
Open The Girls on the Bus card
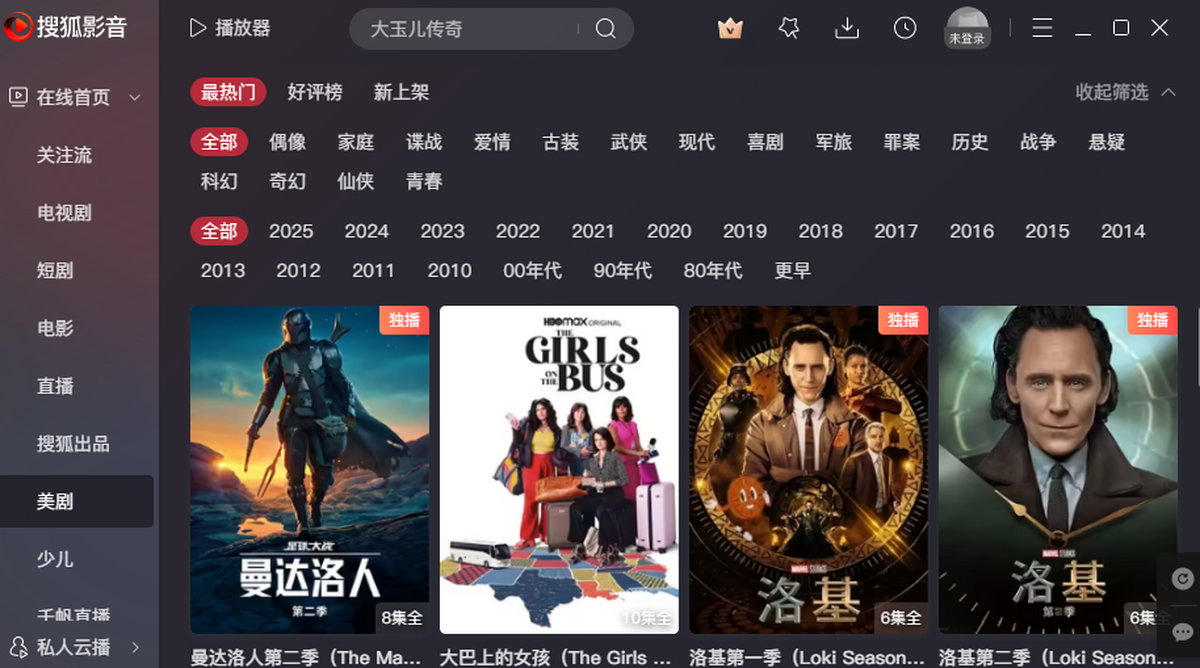pos(559,469)
